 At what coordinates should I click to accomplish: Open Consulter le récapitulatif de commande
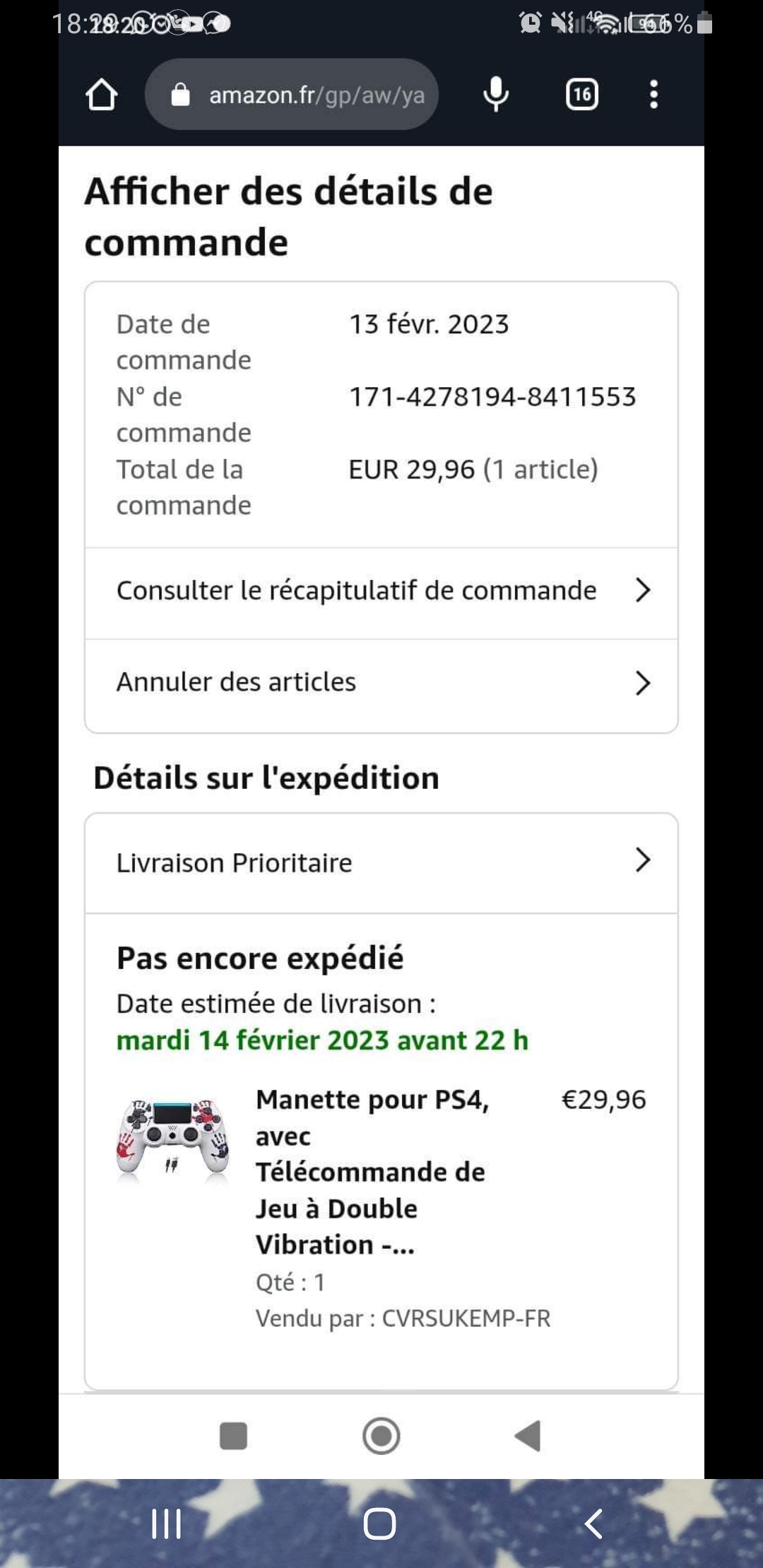click(x=381, y=592)
